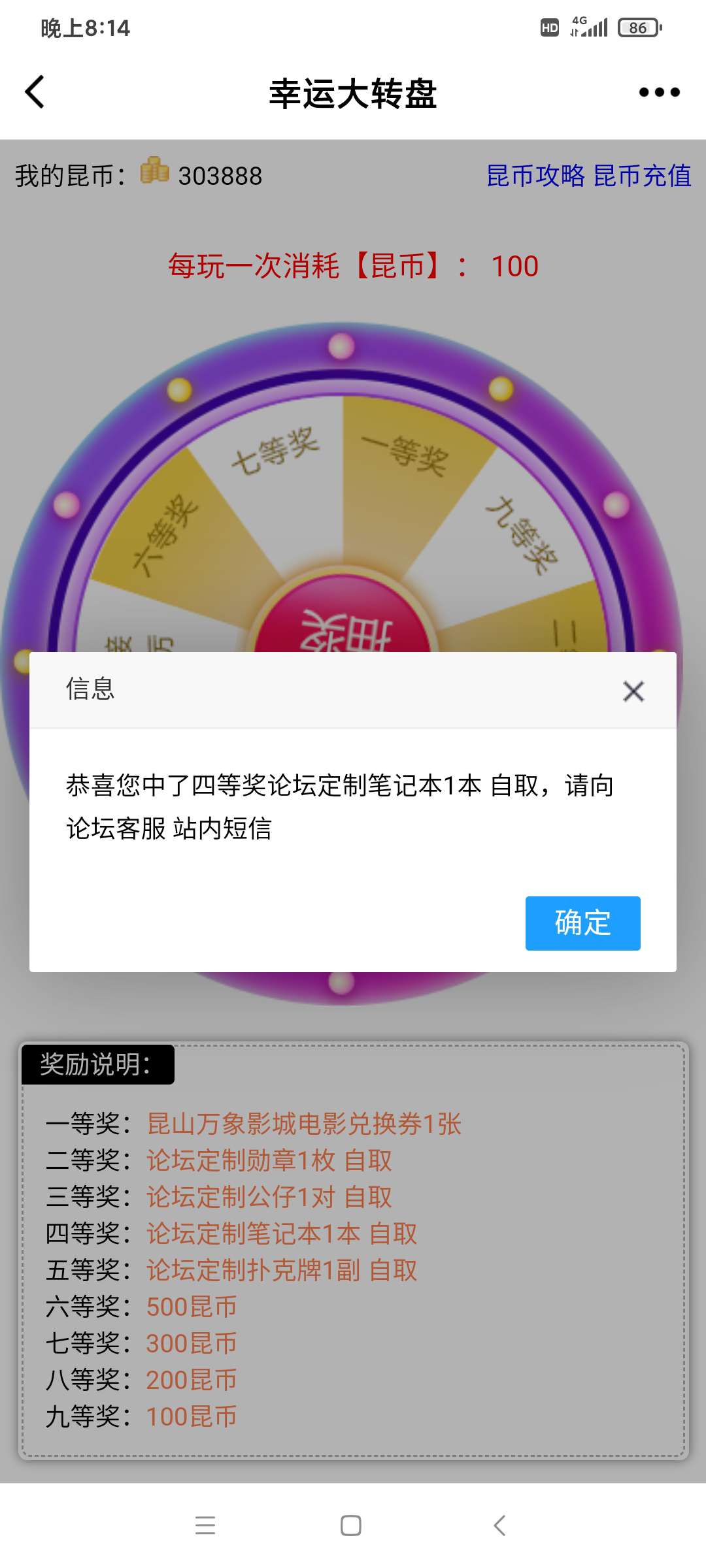Go back from 幸运大转盘 page
706x1568 pixels.
click(x=35, y=91)
